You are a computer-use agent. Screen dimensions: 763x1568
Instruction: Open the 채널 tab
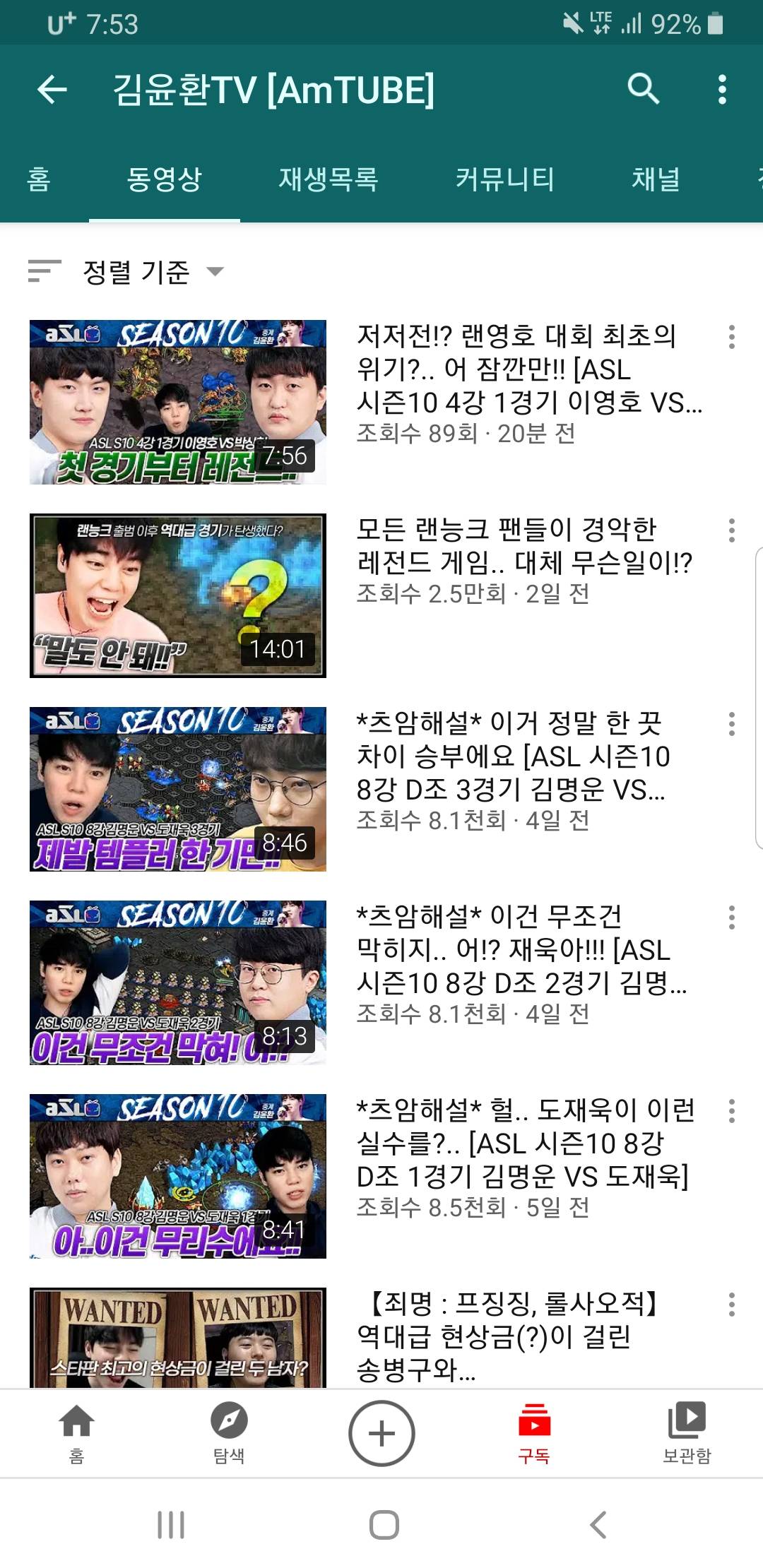[656, 179]
